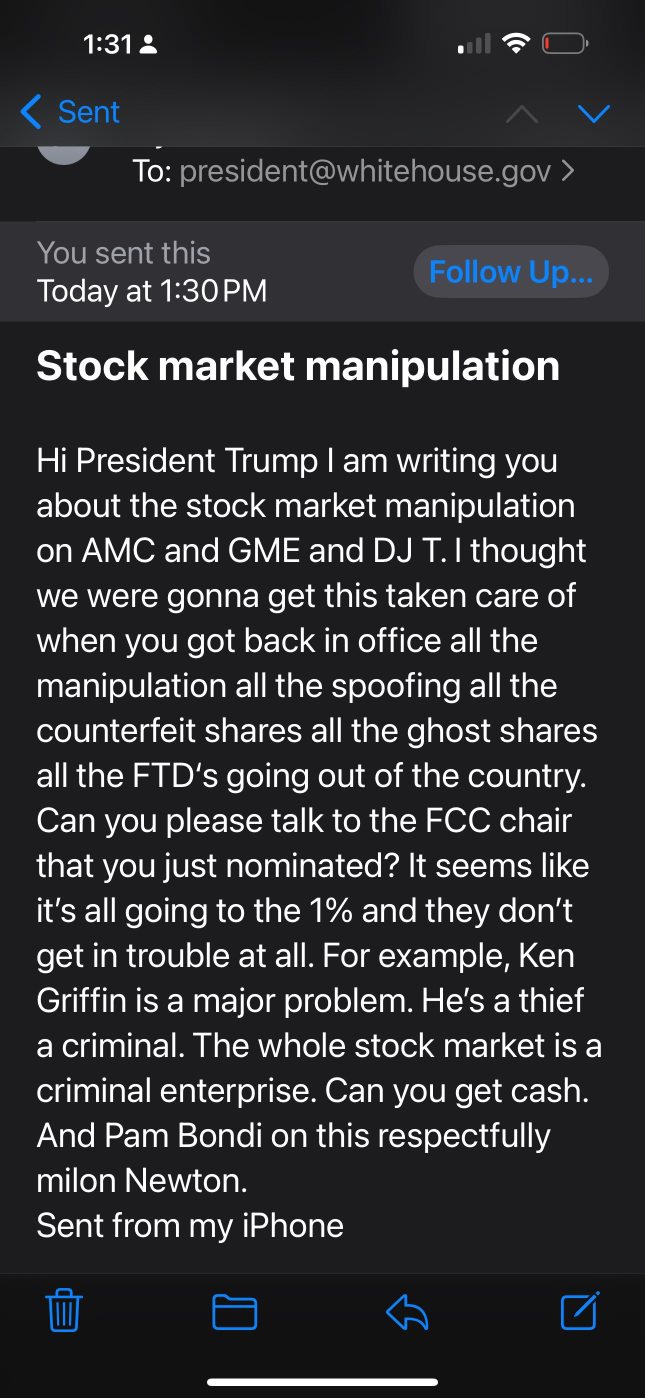Delete this email with the trash icon
This screenshot has width=645, height=1398.
[64, 1310]
